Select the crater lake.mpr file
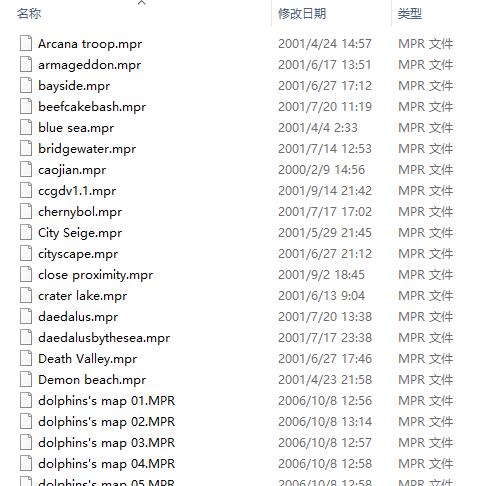Viewport: 480px width, 486px height. point(83,296)
